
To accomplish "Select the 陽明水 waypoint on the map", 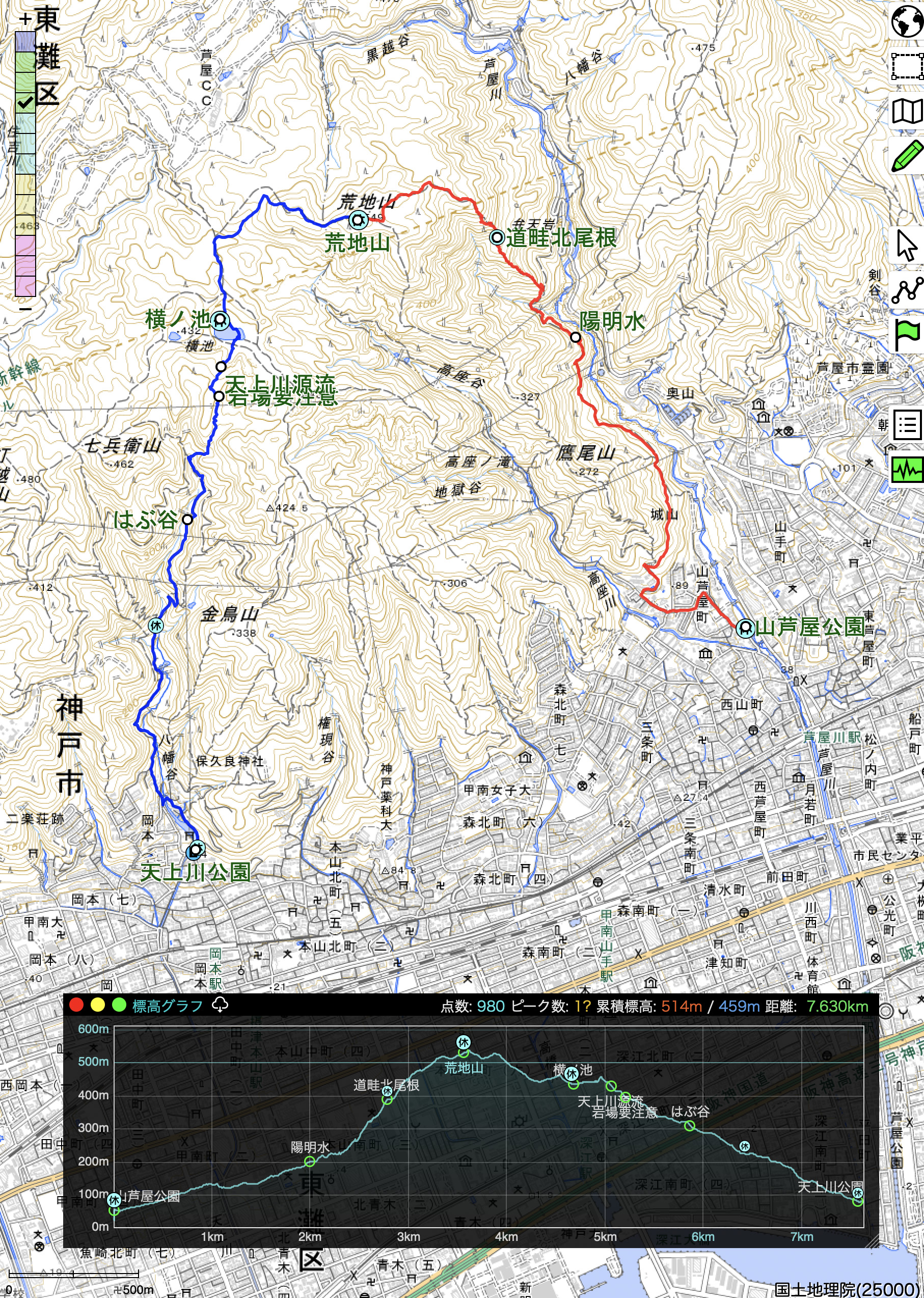I will pyautogui.click(x=575, y=337).
